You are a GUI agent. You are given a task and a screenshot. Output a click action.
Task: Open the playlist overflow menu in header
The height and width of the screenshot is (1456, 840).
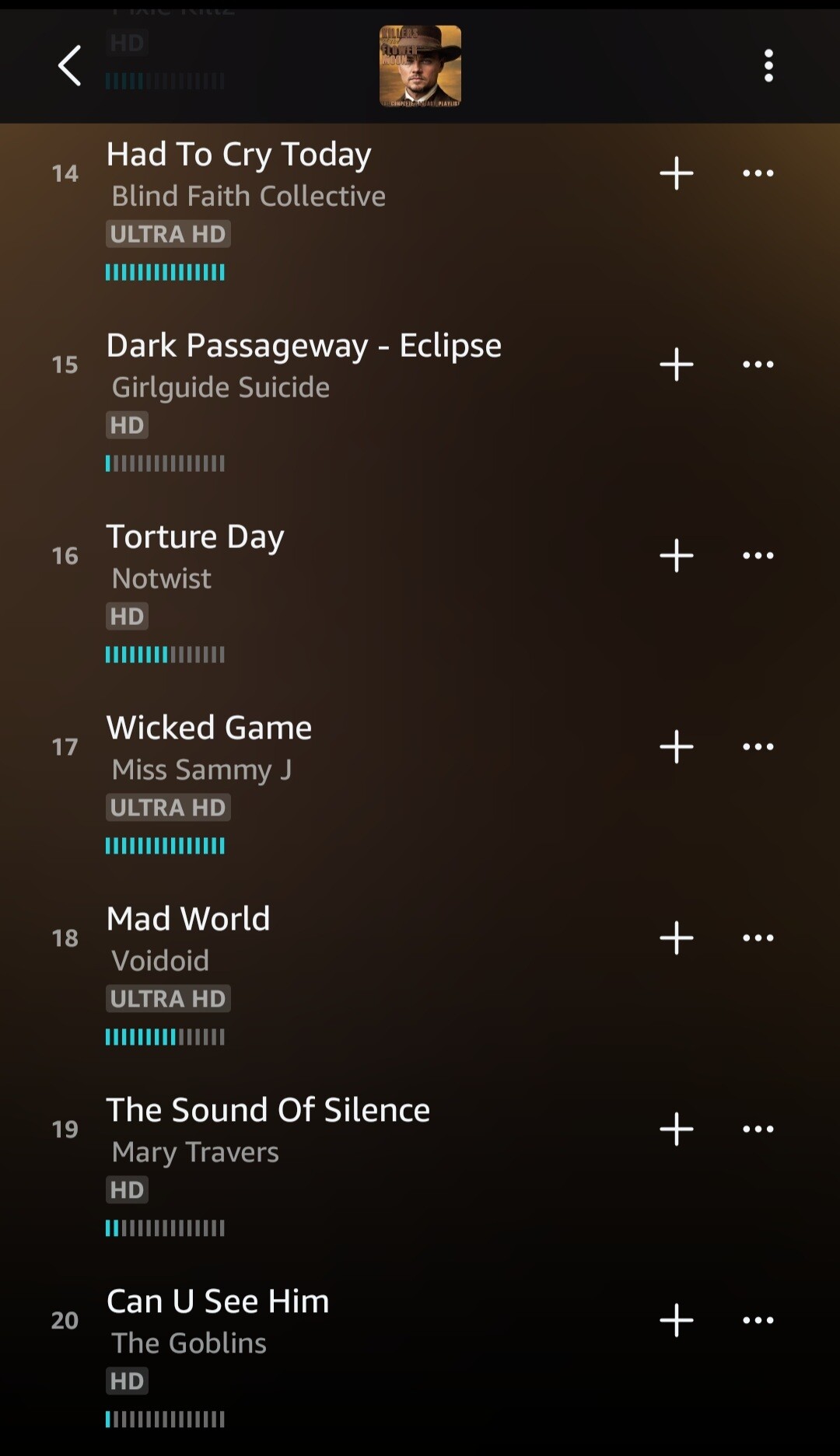[768, 65]
